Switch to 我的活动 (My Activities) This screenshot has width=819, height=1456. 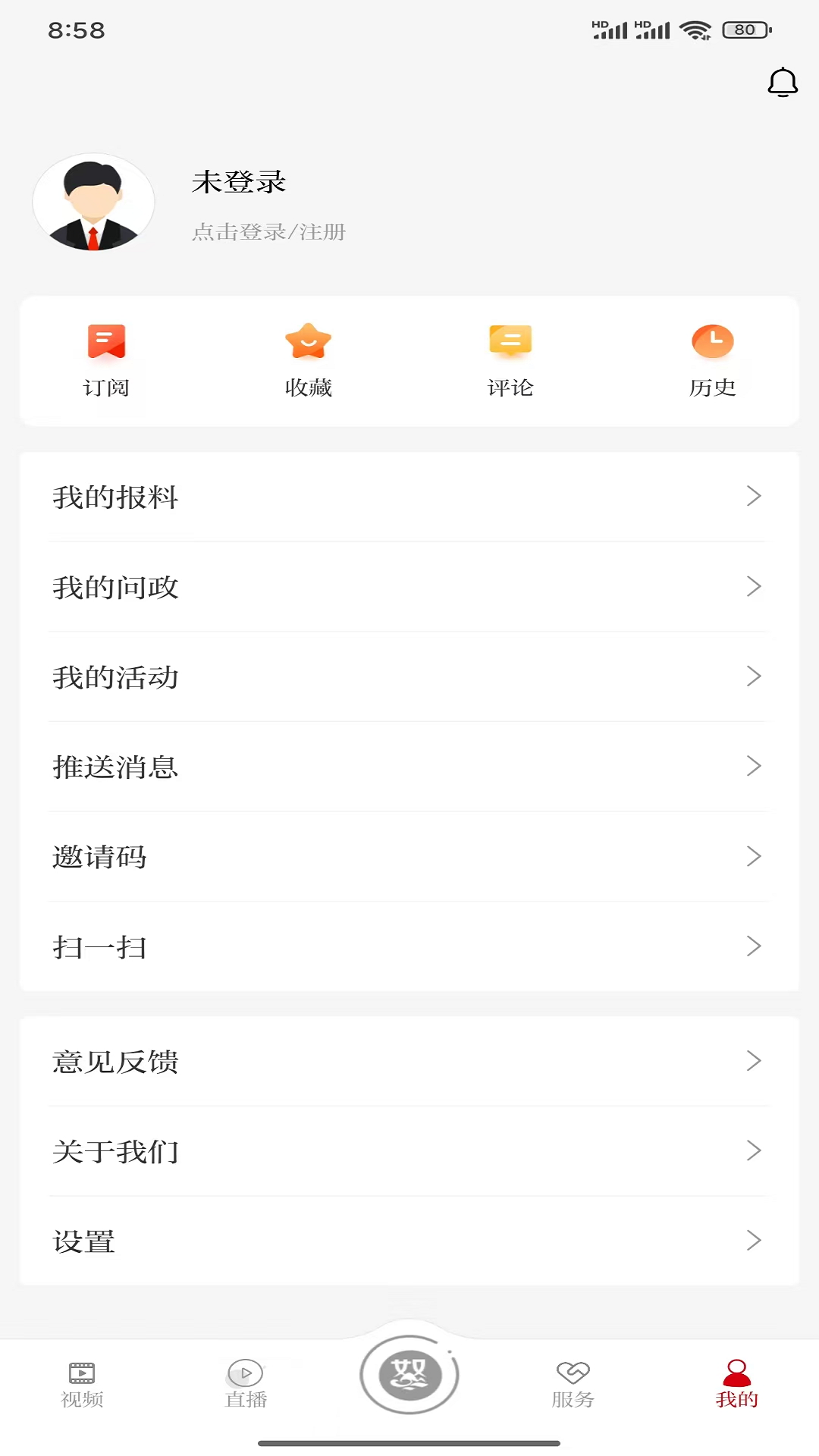click(x=409, y=676)
